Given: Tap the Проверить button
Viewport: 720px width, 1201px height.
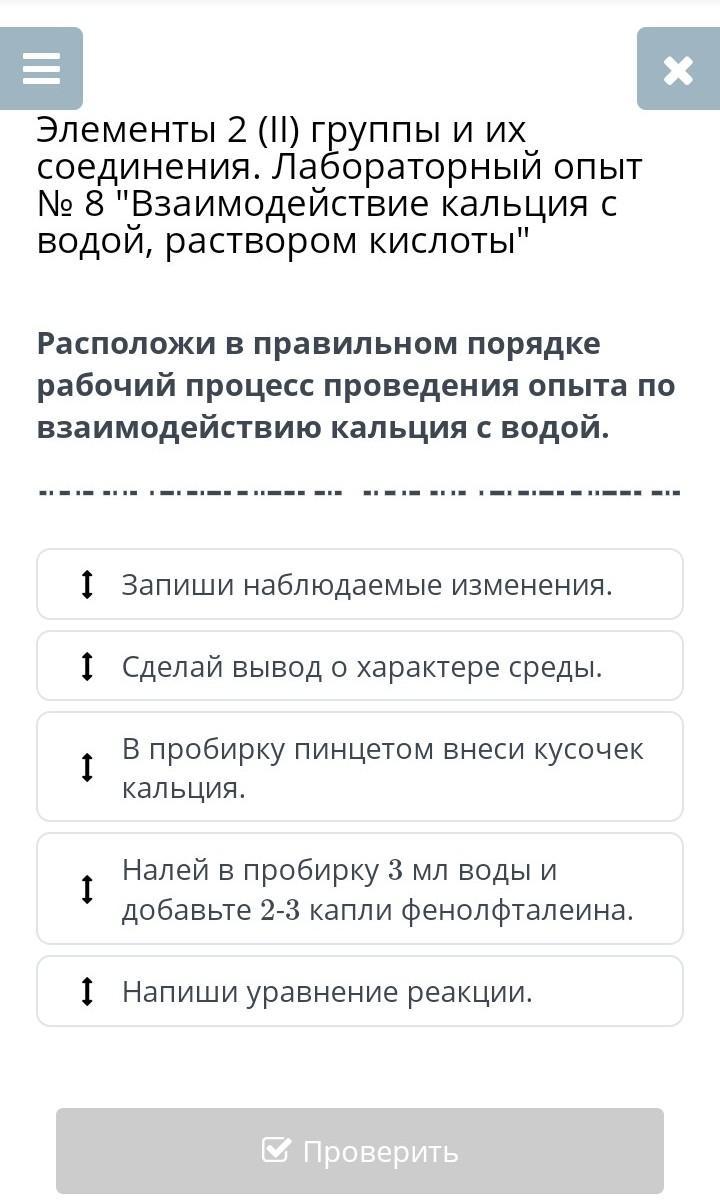Looking at the screenshot, I should 360,1151.
